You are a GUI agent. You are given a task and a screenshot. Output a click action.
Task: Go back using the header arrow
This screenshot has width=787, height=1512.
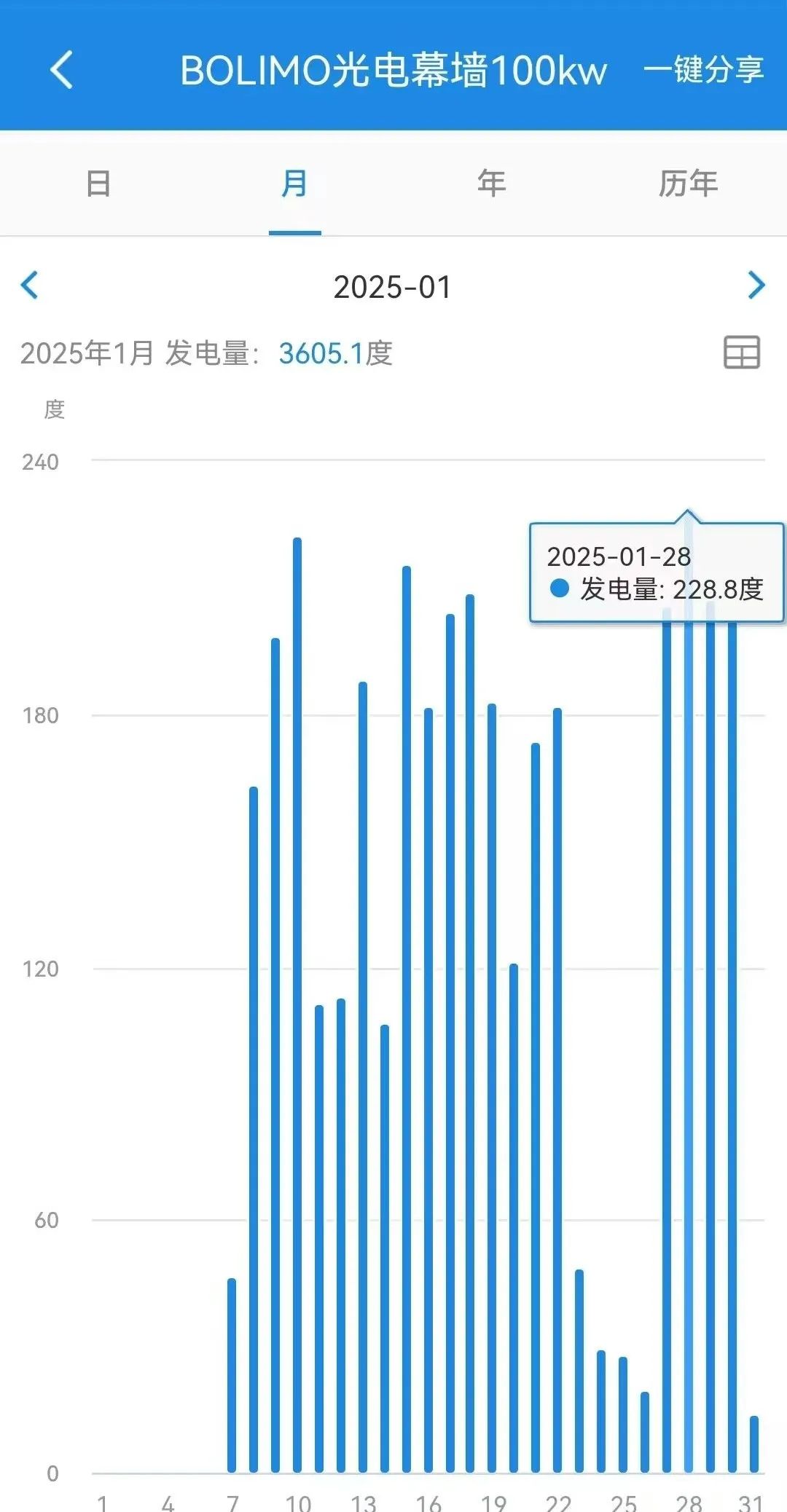pyautogui.click(x=62, y=70)
